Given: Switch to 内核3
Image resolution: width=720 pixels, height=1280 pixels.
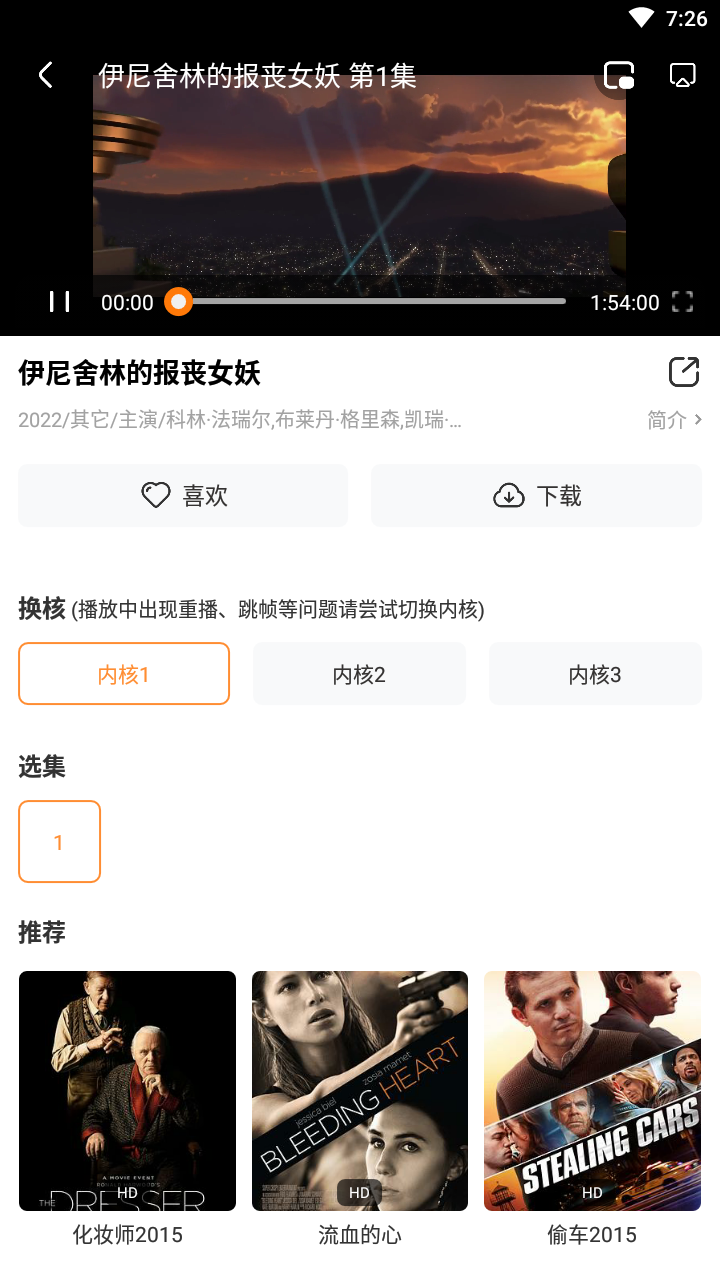Looking at the screenshot, I should 595,674.
